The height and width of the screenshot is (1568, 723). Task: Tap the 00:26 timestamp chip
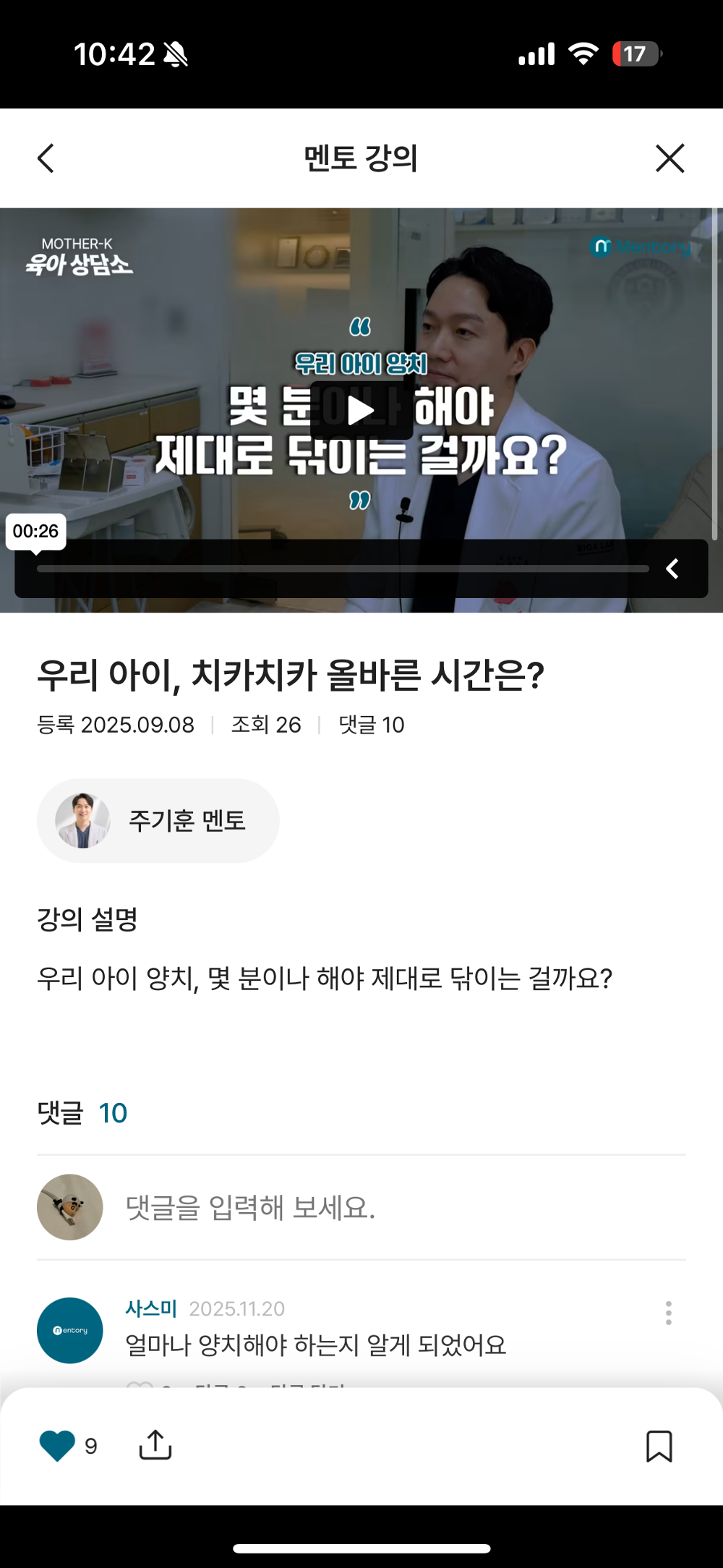(36, 532)
